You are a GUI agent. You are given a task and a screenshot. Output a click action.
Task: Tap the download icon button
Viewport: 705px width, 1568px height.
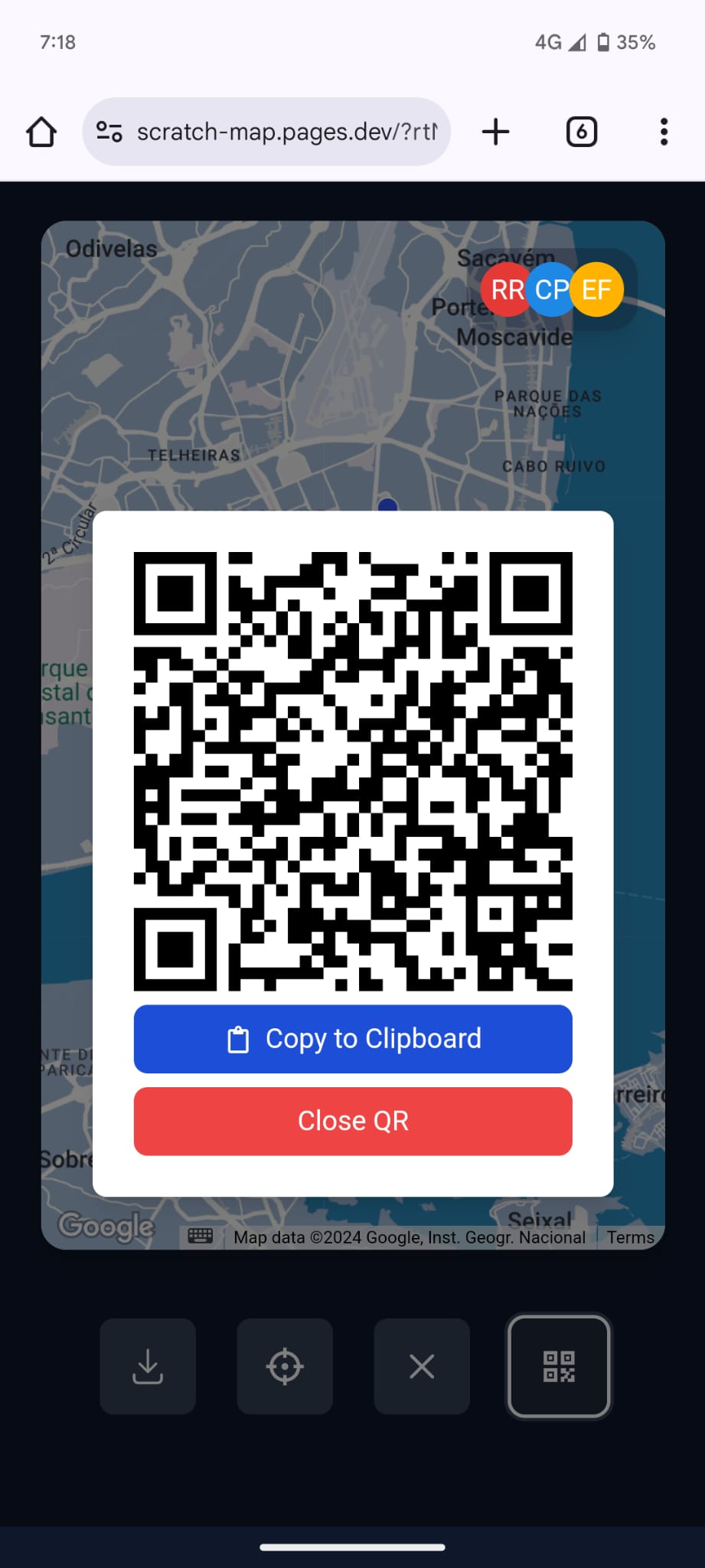point(148,1366)
